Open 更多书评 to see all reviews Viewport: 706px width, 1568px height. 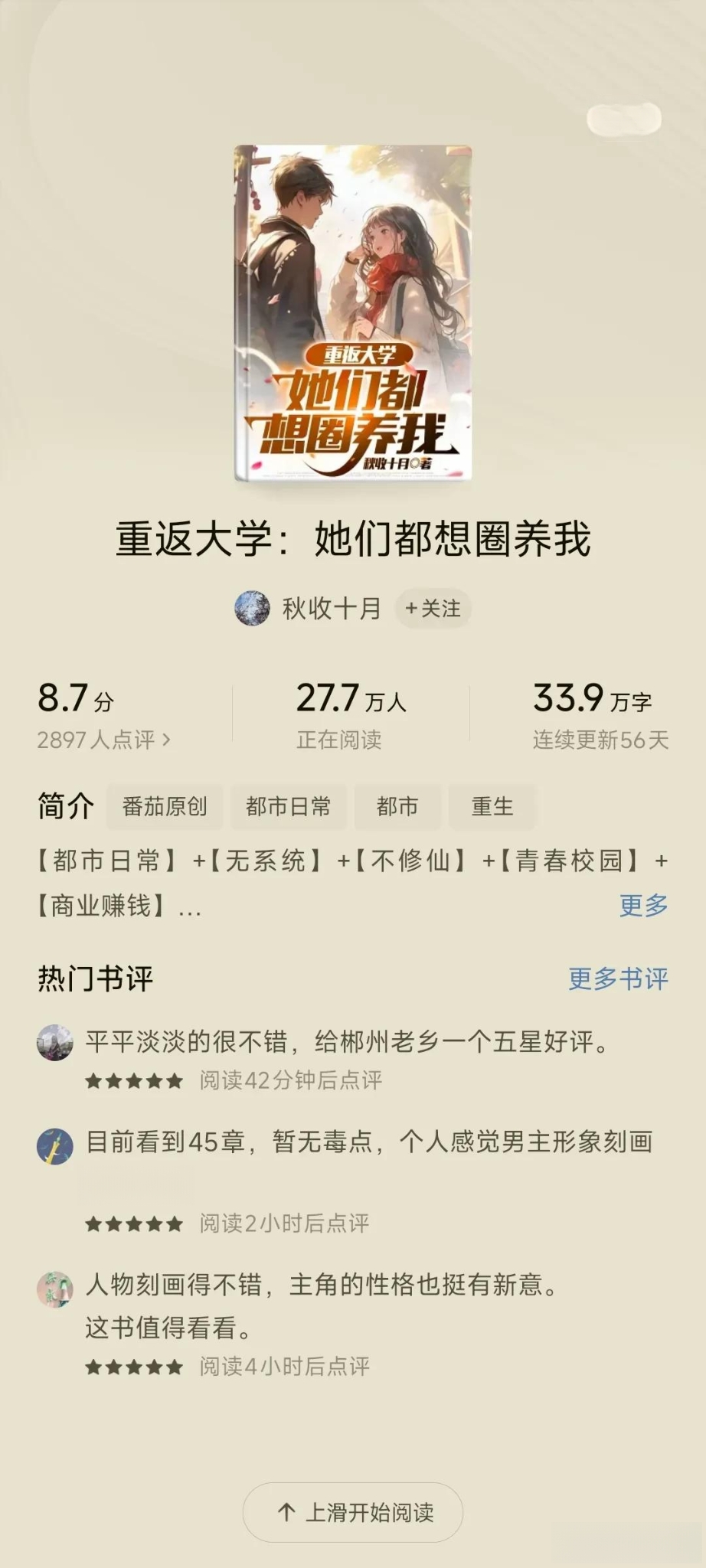point(618,978)
